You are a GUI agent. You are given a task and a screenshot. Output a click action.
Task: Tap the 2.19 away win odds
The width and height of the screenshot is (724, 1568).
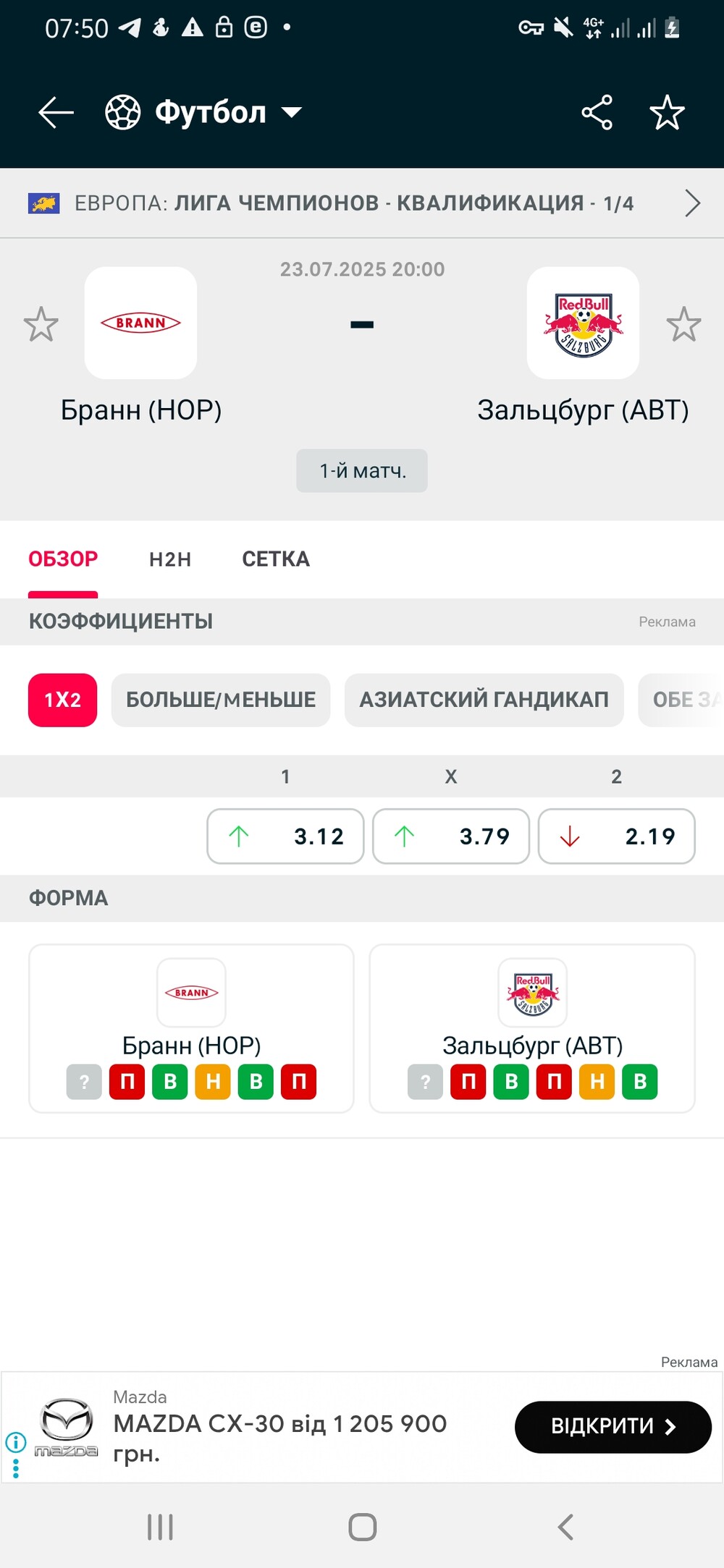coord(617,836)
